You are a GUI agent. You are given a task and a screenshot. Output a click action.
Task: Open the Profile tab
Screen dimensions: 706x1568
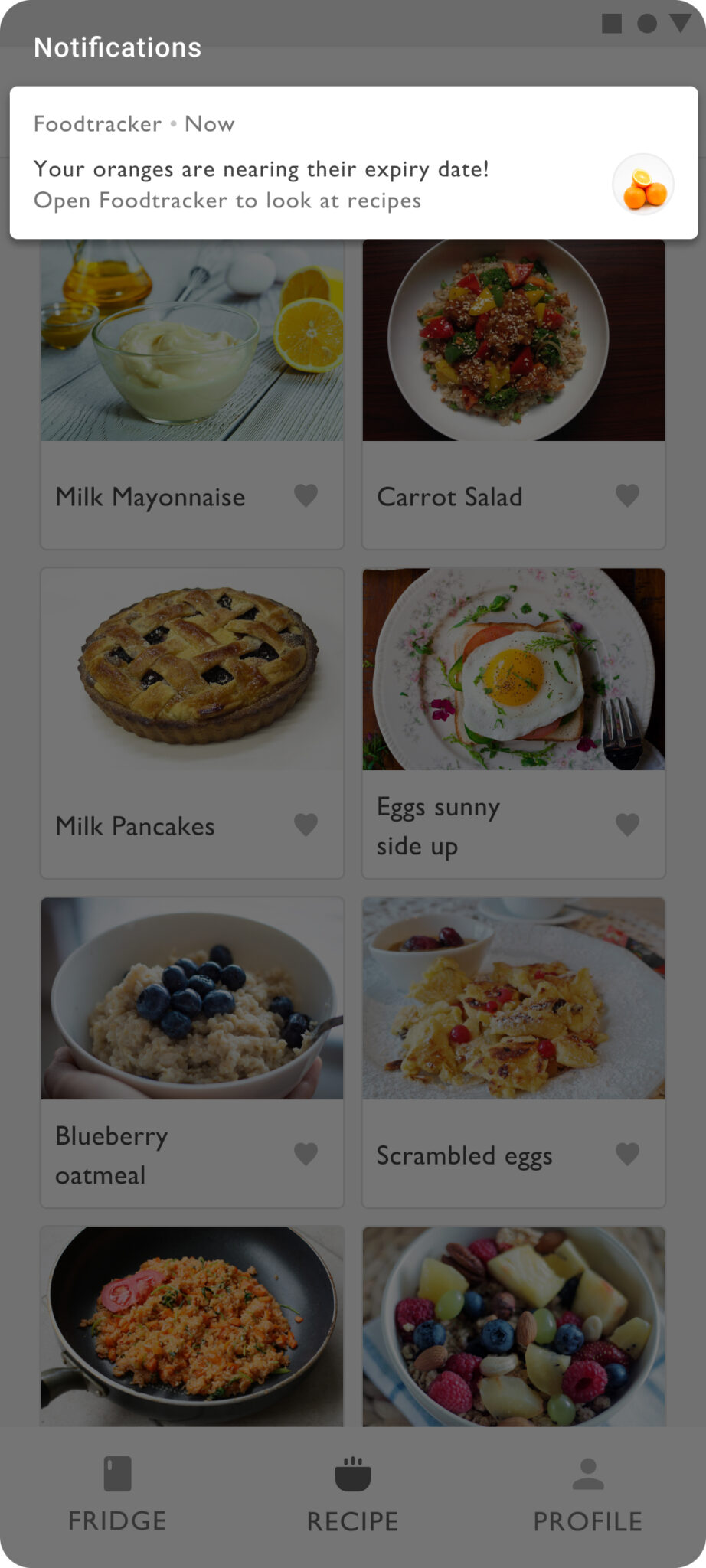pos(587,1494)
